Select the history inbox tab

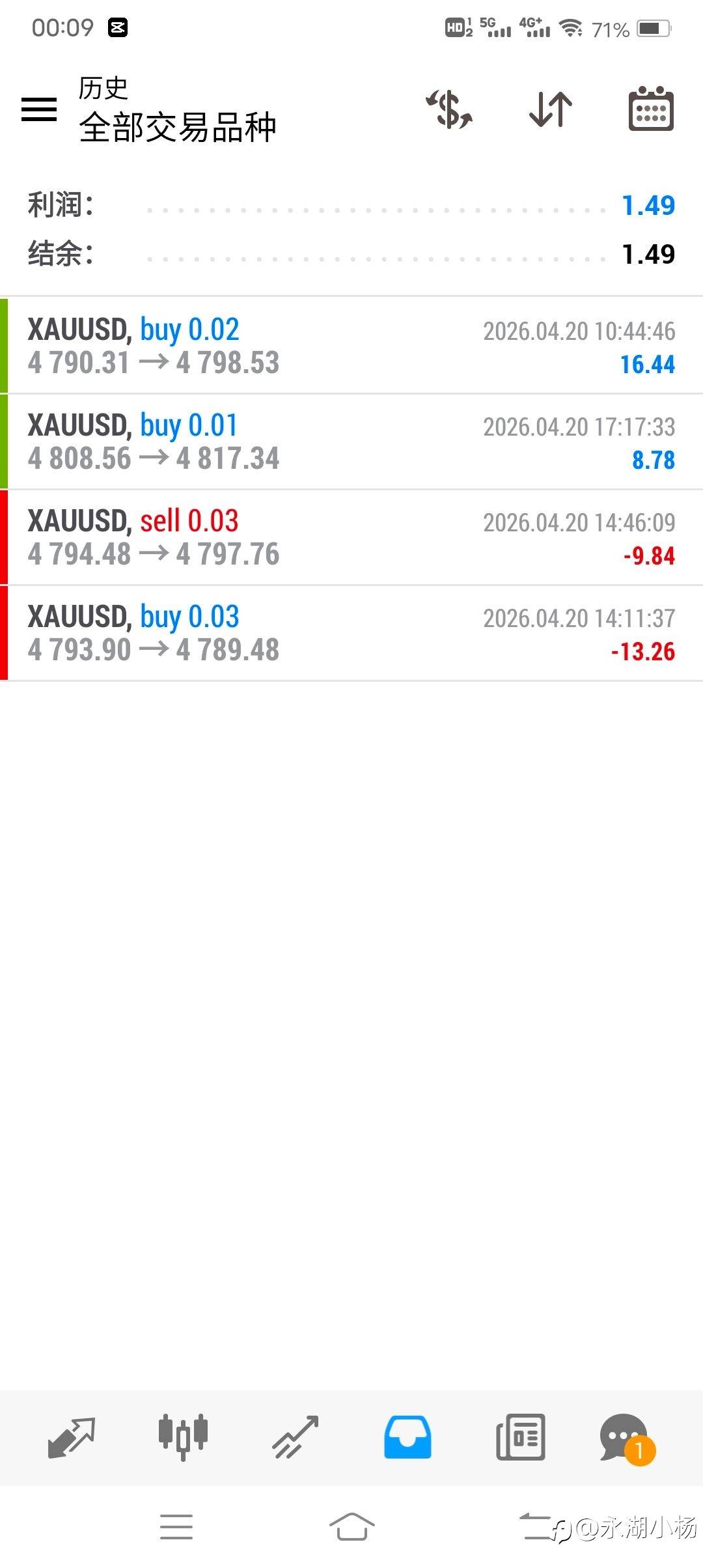click(407, 1437)
